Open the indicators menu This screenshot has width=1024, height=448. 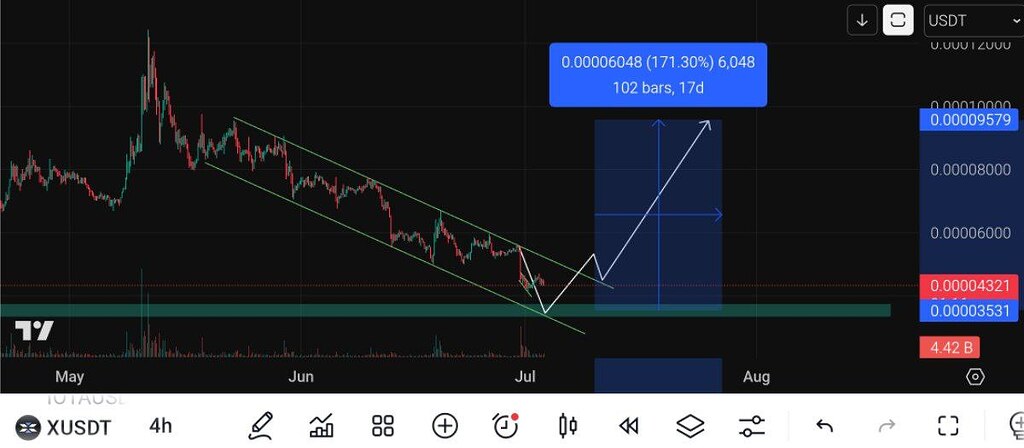tap(322, 426)
